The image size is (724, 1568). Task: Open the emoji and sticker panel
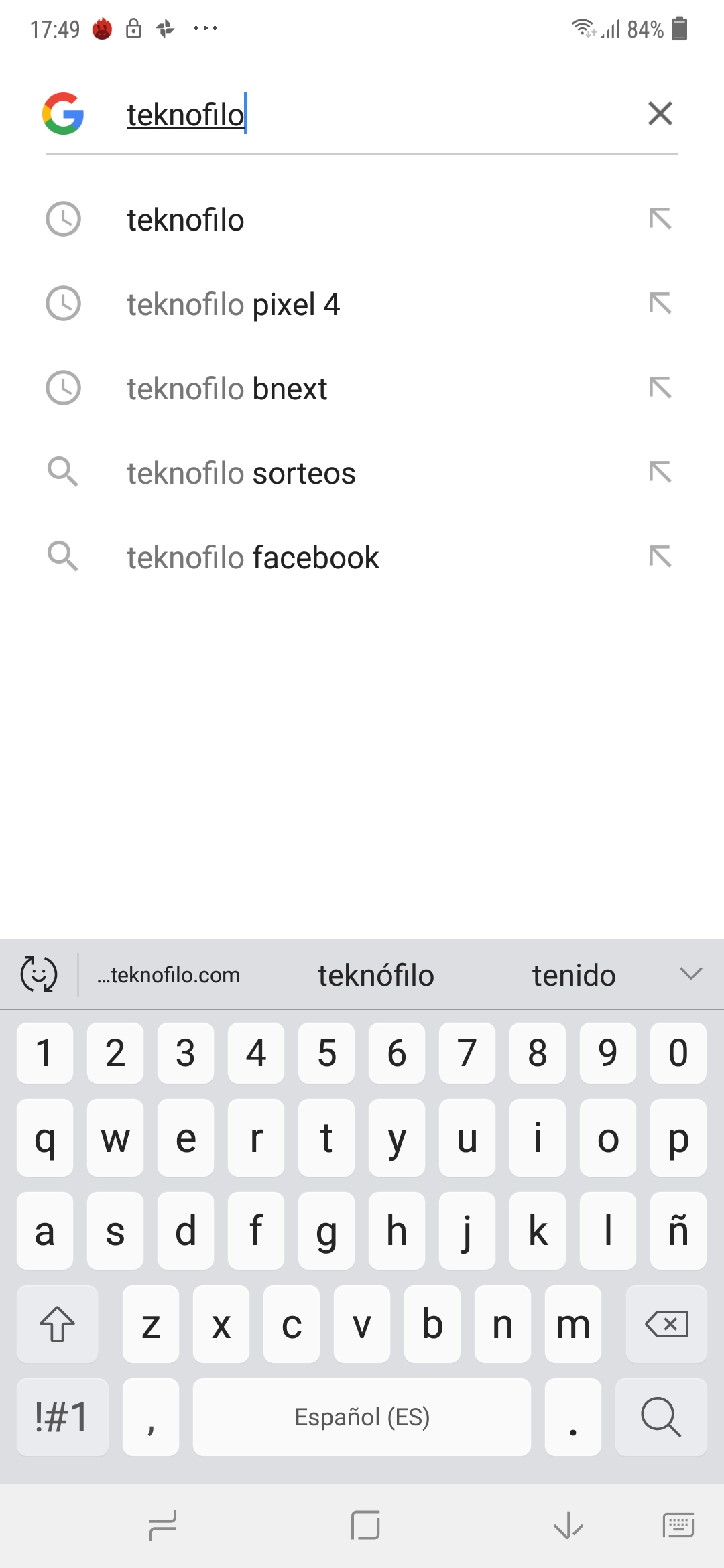(39, 974)
